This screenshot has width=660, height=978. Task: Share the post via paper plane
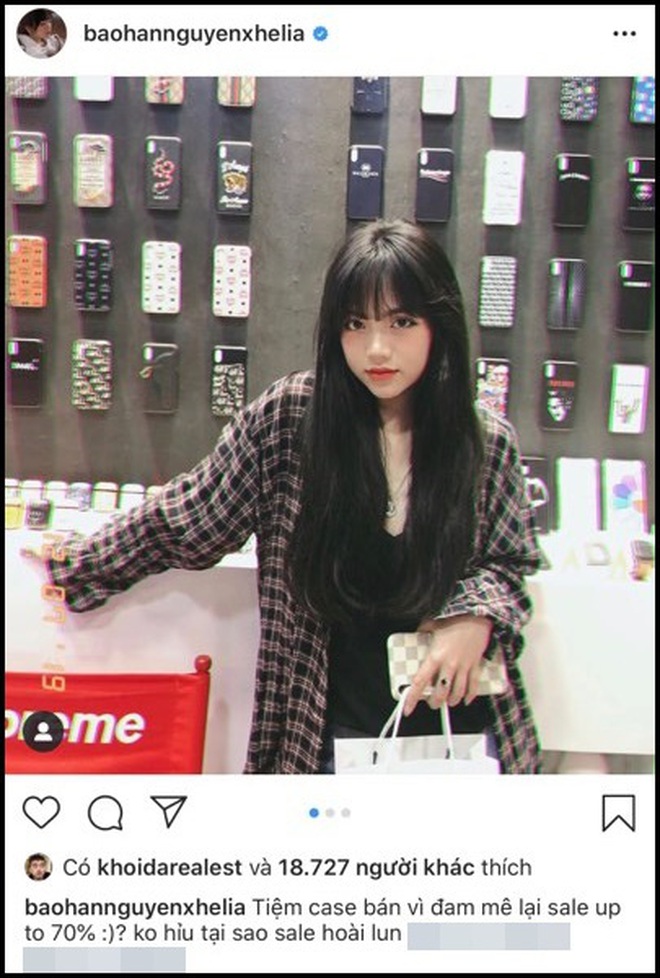point(168,810)
